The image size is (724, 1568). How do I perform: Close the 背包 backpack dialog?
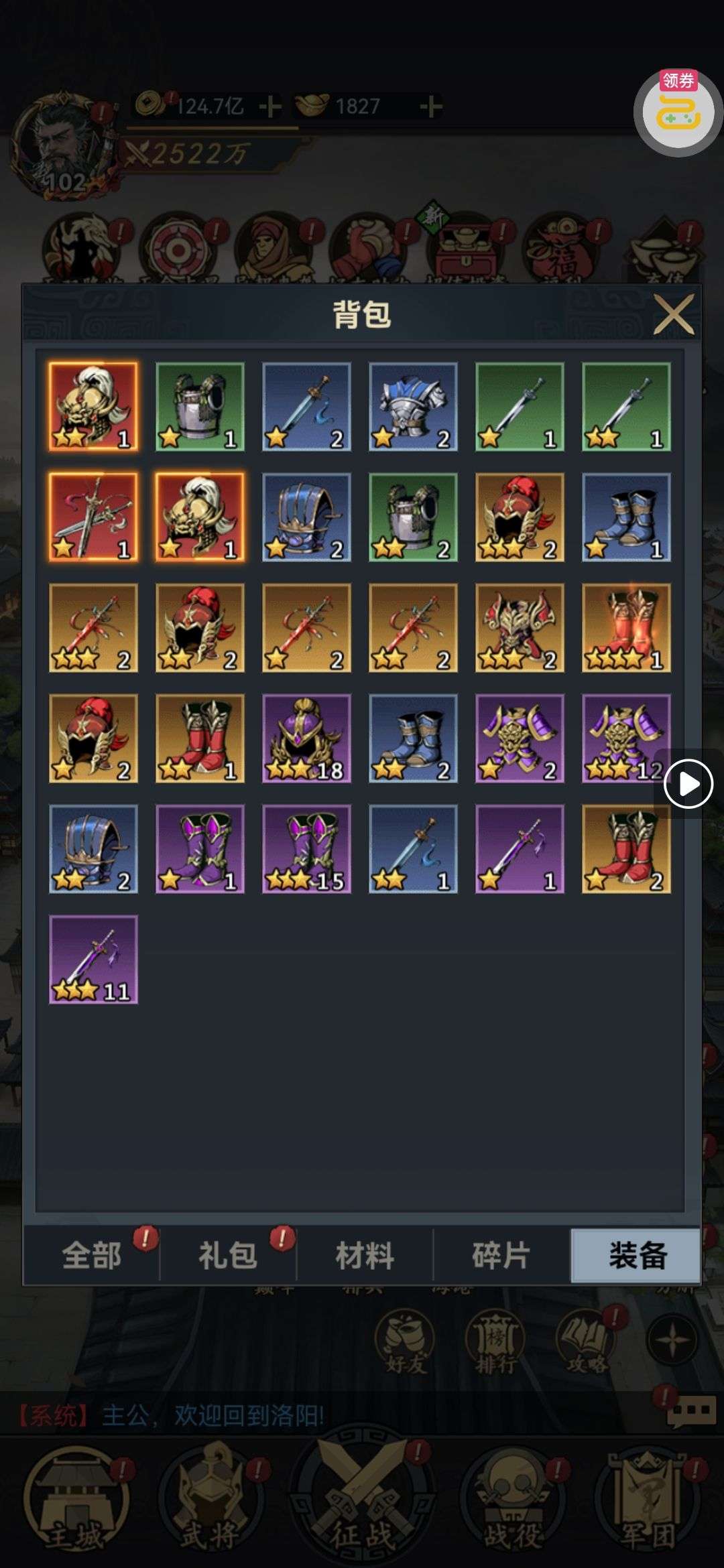(674, 314)
